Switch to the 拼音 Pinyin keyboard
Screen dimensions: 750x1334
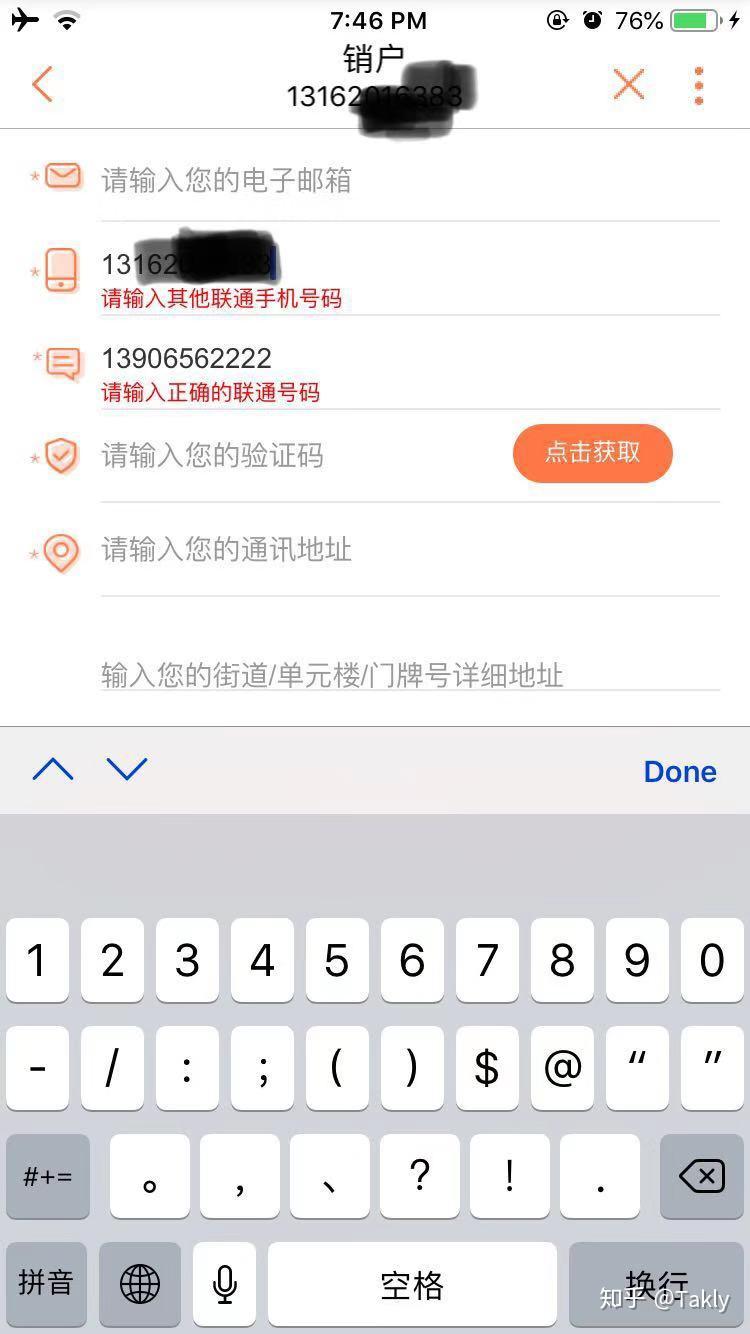[x=45, y=1285]
